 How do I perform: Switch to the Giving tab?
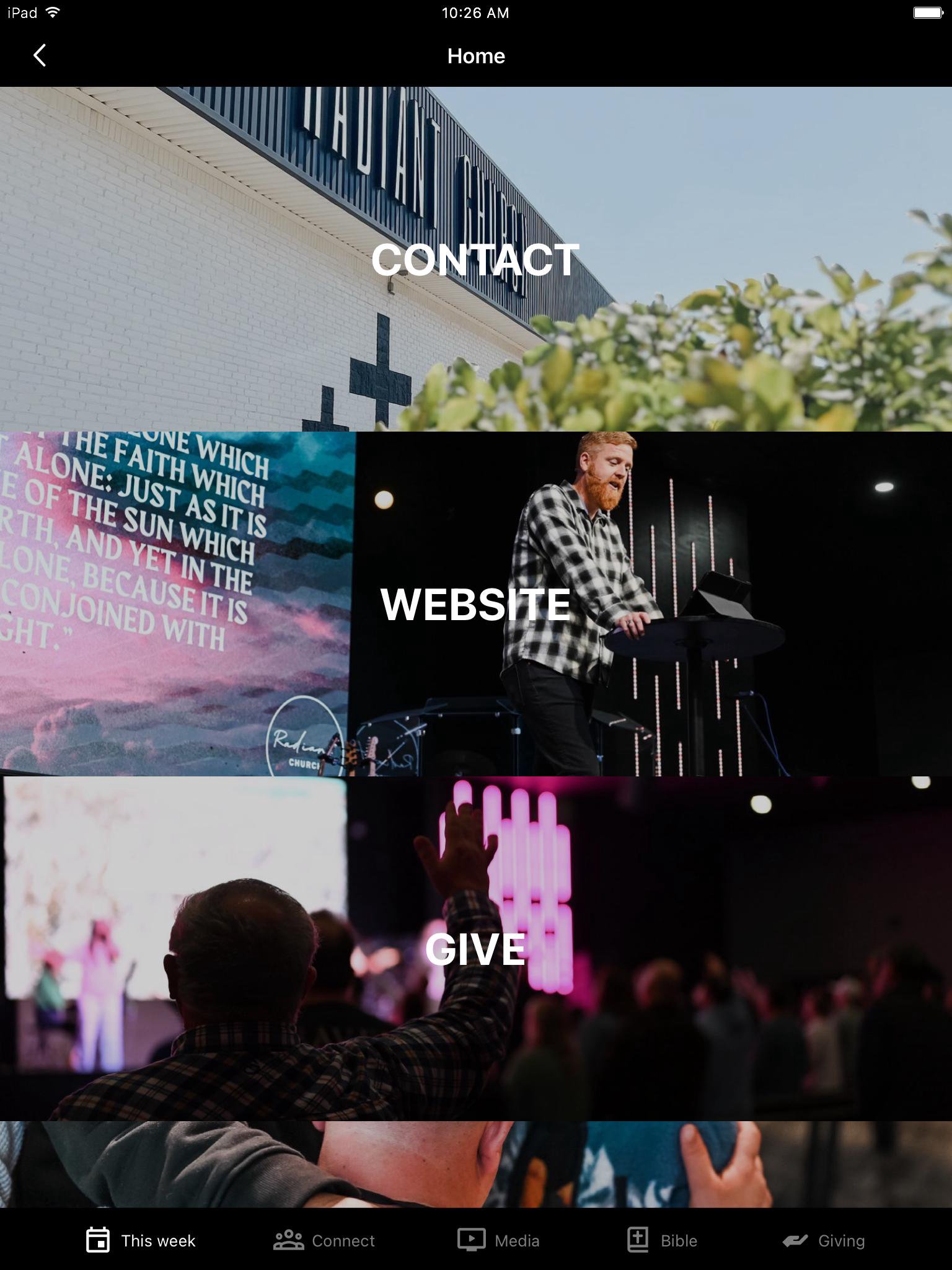tap(824, 1240)
